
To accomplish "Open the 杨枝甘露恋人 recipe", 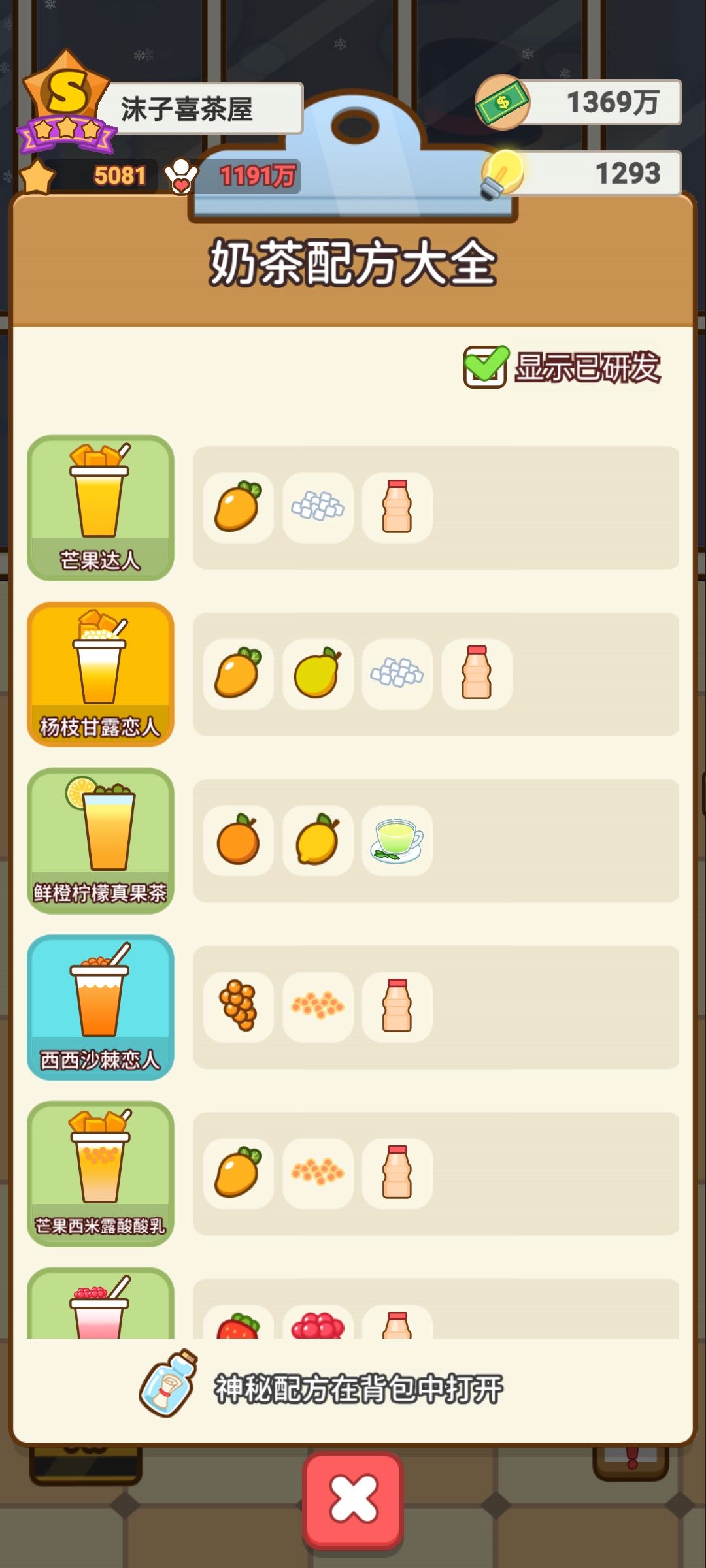I will pyautogui.click(x=101, y=673).
